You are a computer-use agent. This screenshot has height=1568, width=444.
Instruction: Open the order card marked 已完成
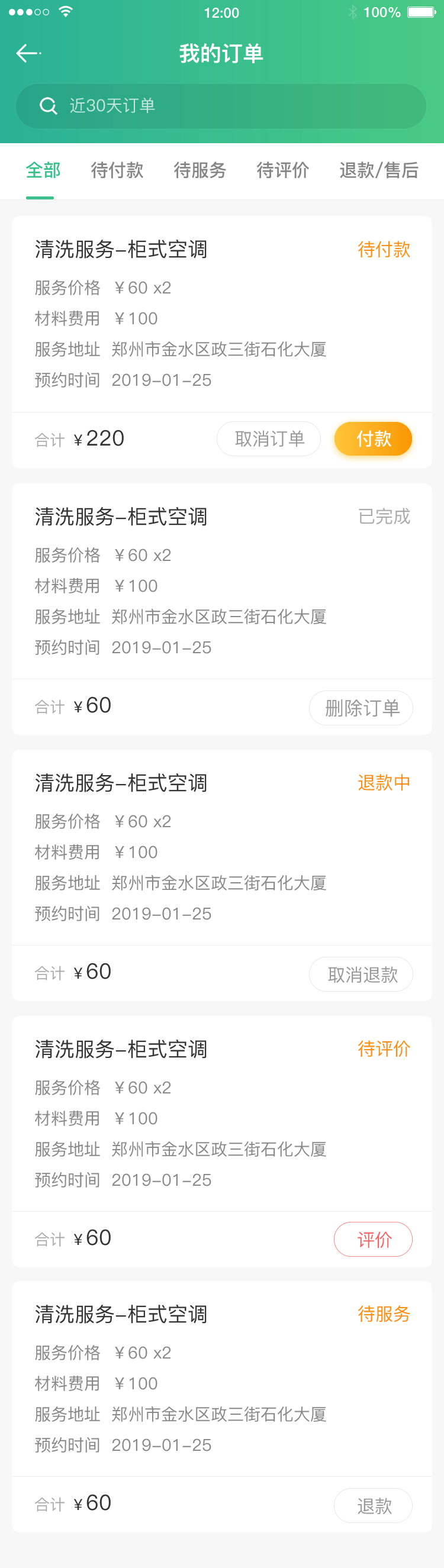pos(221,585)
